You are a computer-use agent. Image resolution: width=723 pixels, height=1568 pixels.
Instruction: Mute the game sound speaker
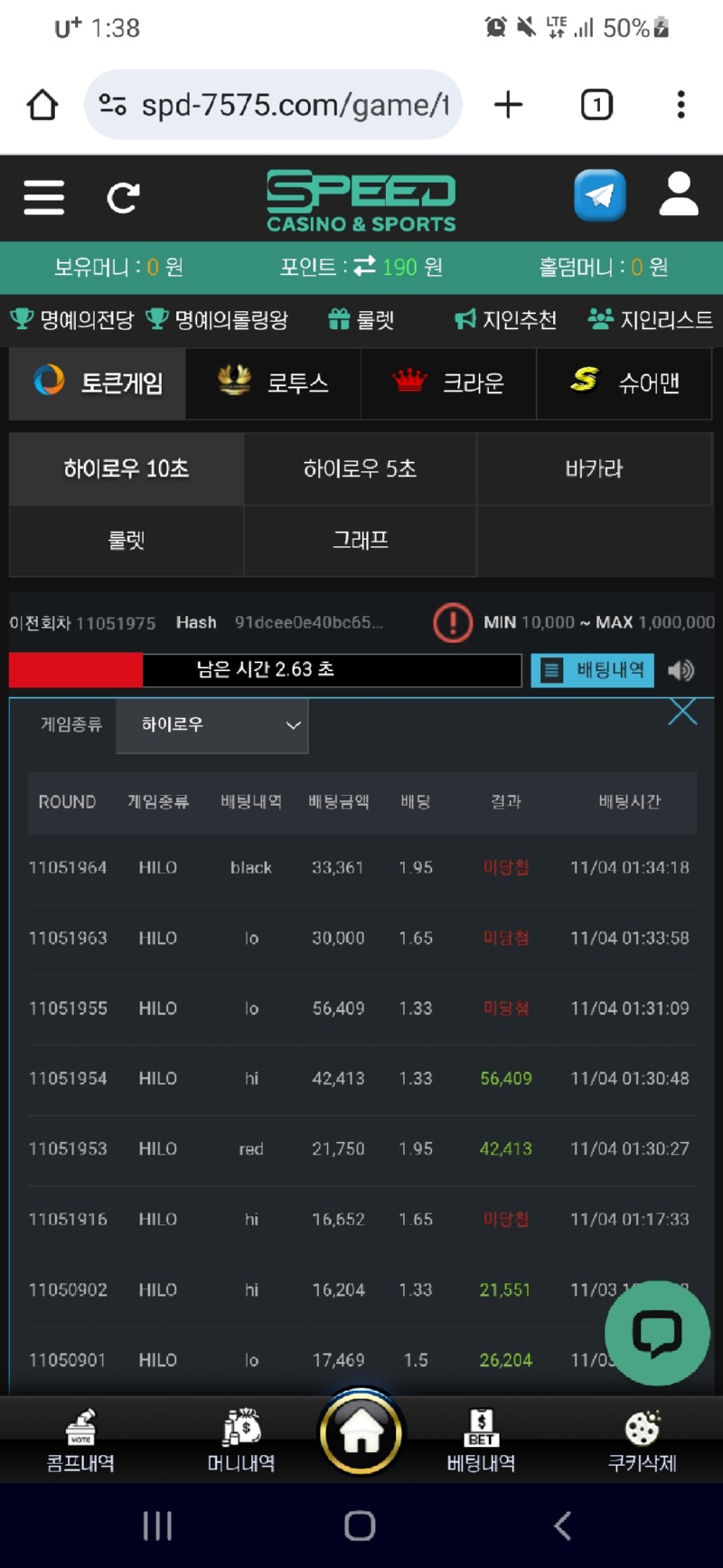click(x=681, y=670)
